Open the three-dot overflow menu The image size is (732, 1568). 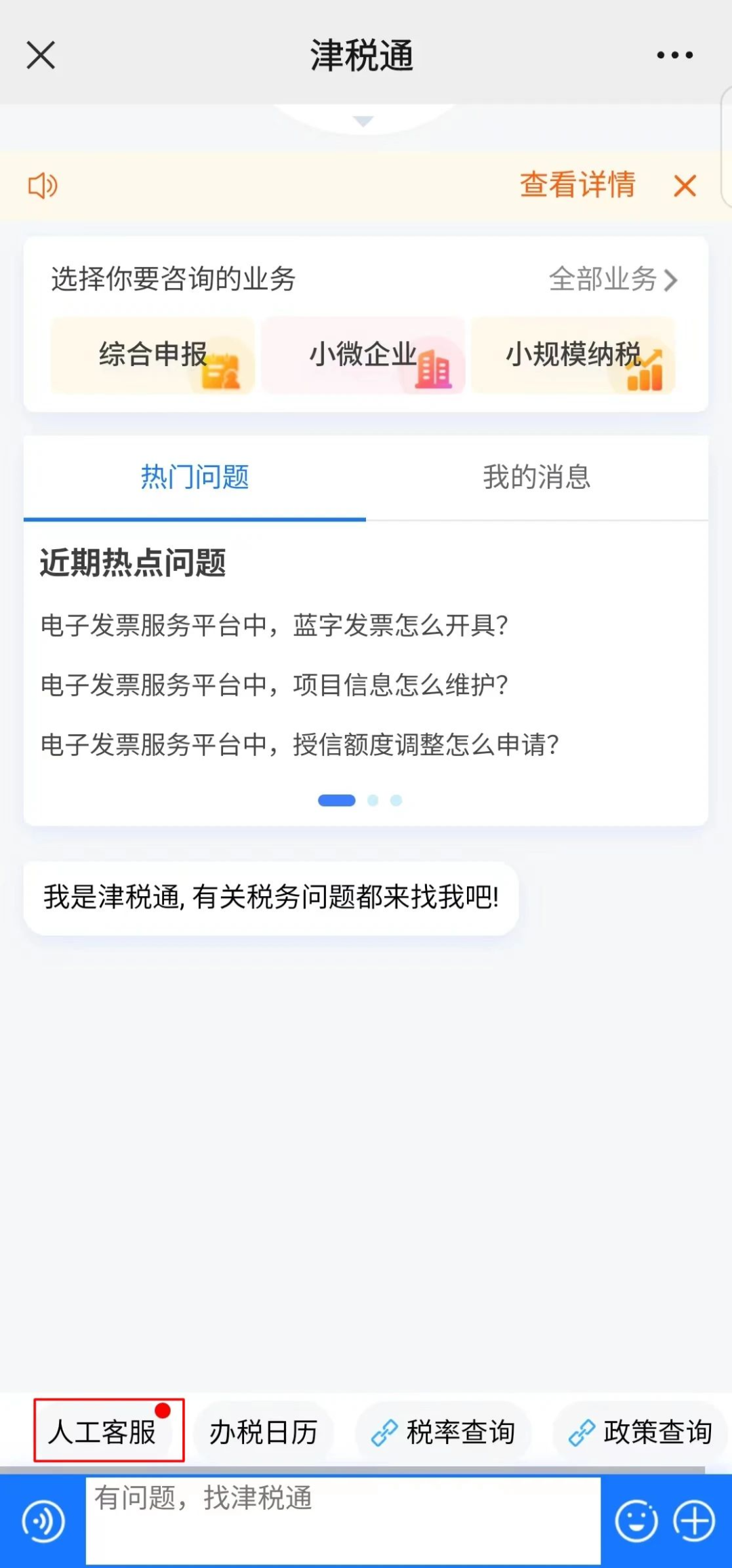(x=674, y=55)
